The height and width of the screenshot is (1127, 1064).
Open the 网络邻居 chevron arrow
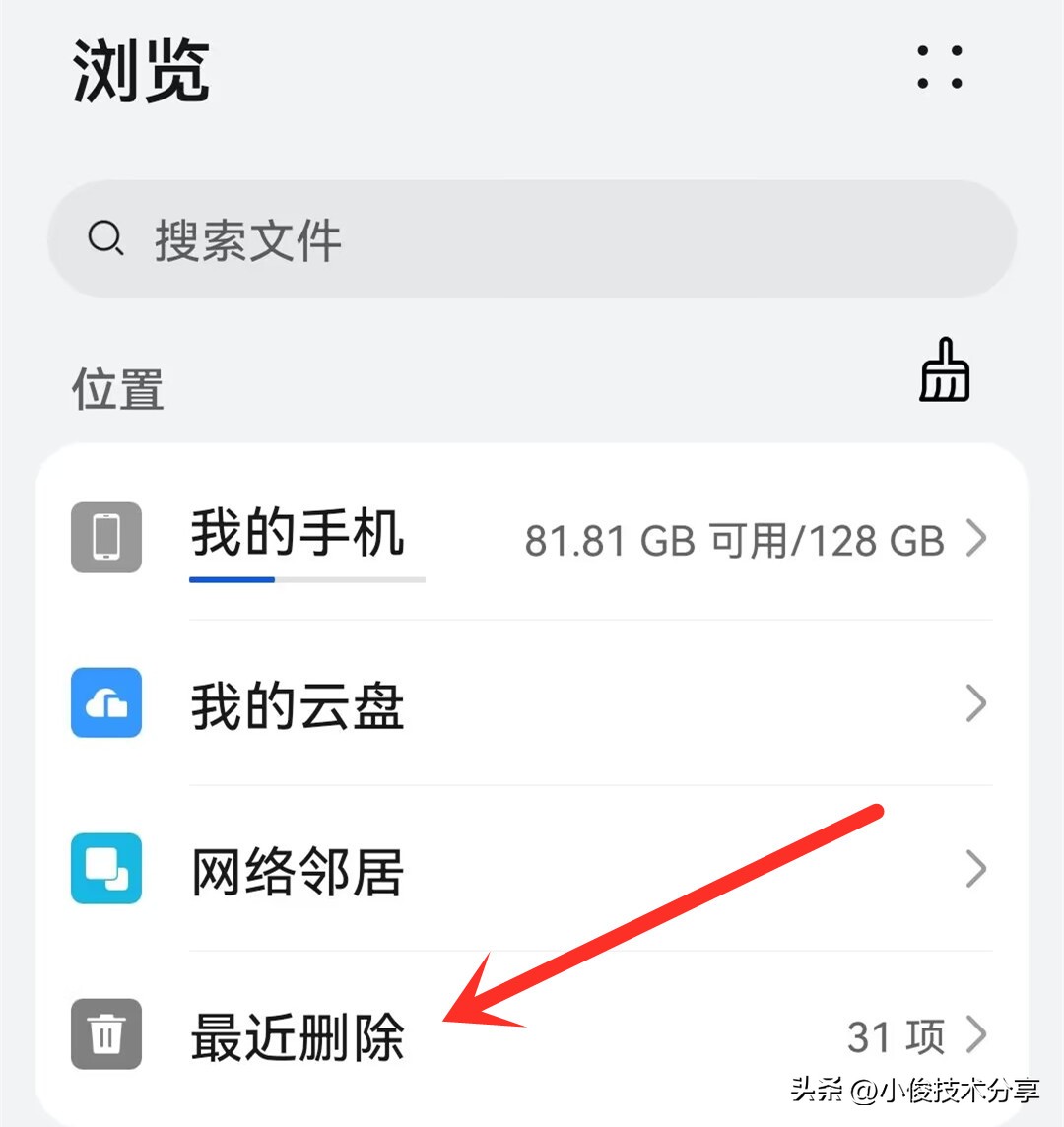tap(976, 869)
